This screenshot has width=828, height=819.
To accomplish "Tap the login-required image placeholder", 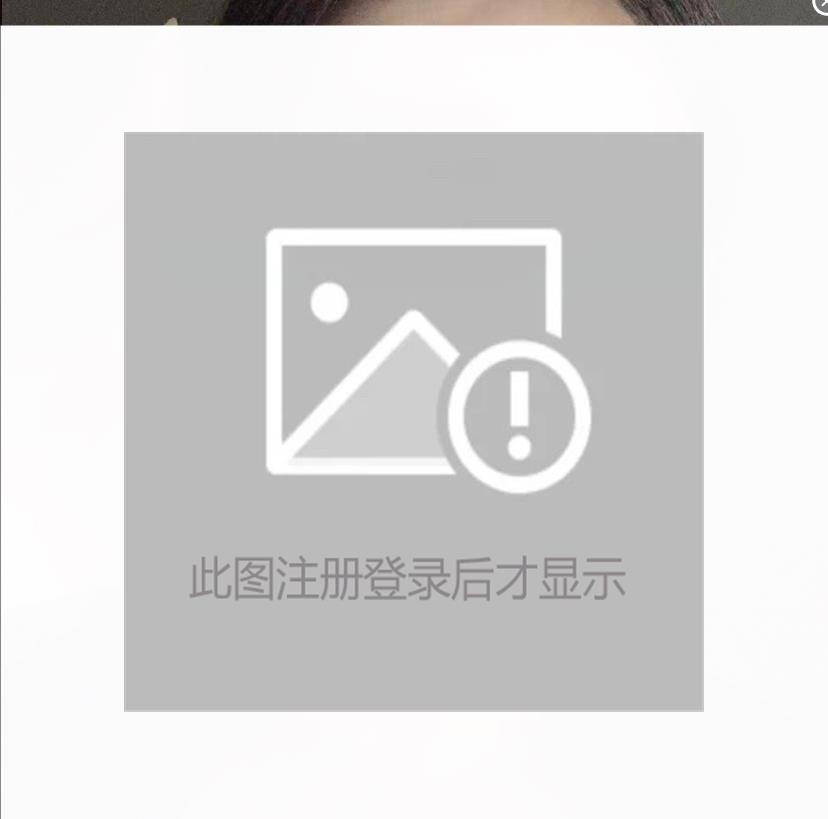I will (x=413, y=421).
